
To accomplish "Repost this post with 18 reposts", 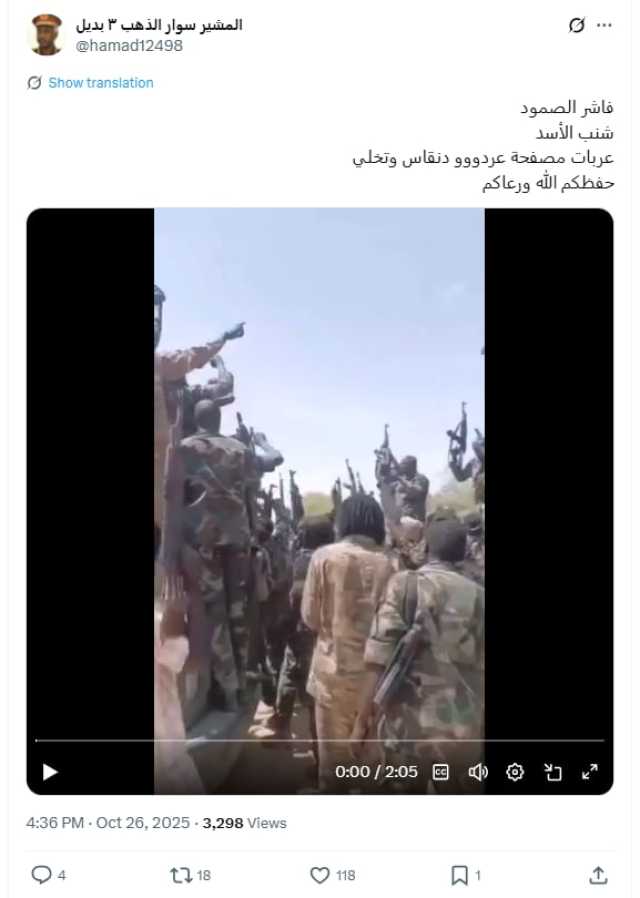I will pos(181,875).
